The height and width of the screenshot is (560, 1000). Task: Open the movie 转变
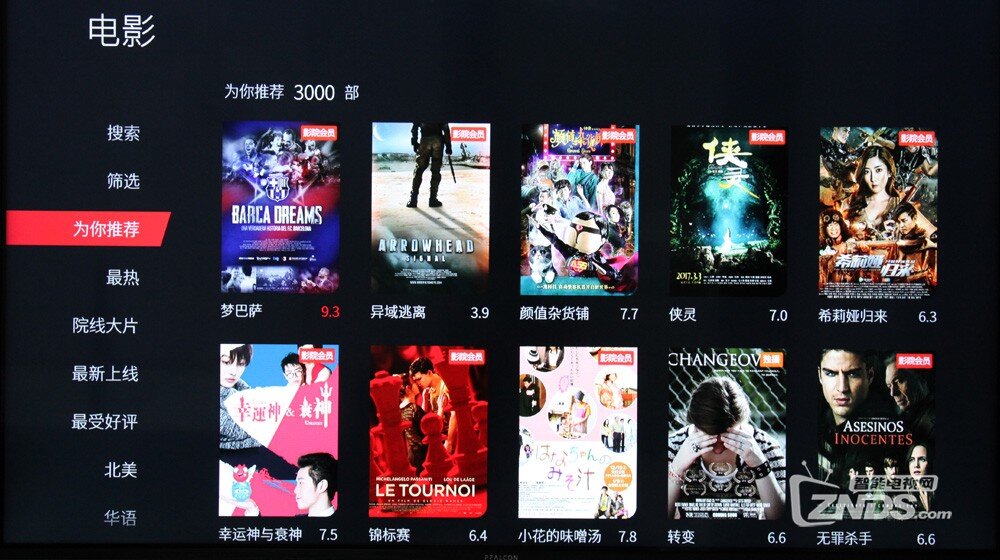pyautogui.click(x=727, y=431)
